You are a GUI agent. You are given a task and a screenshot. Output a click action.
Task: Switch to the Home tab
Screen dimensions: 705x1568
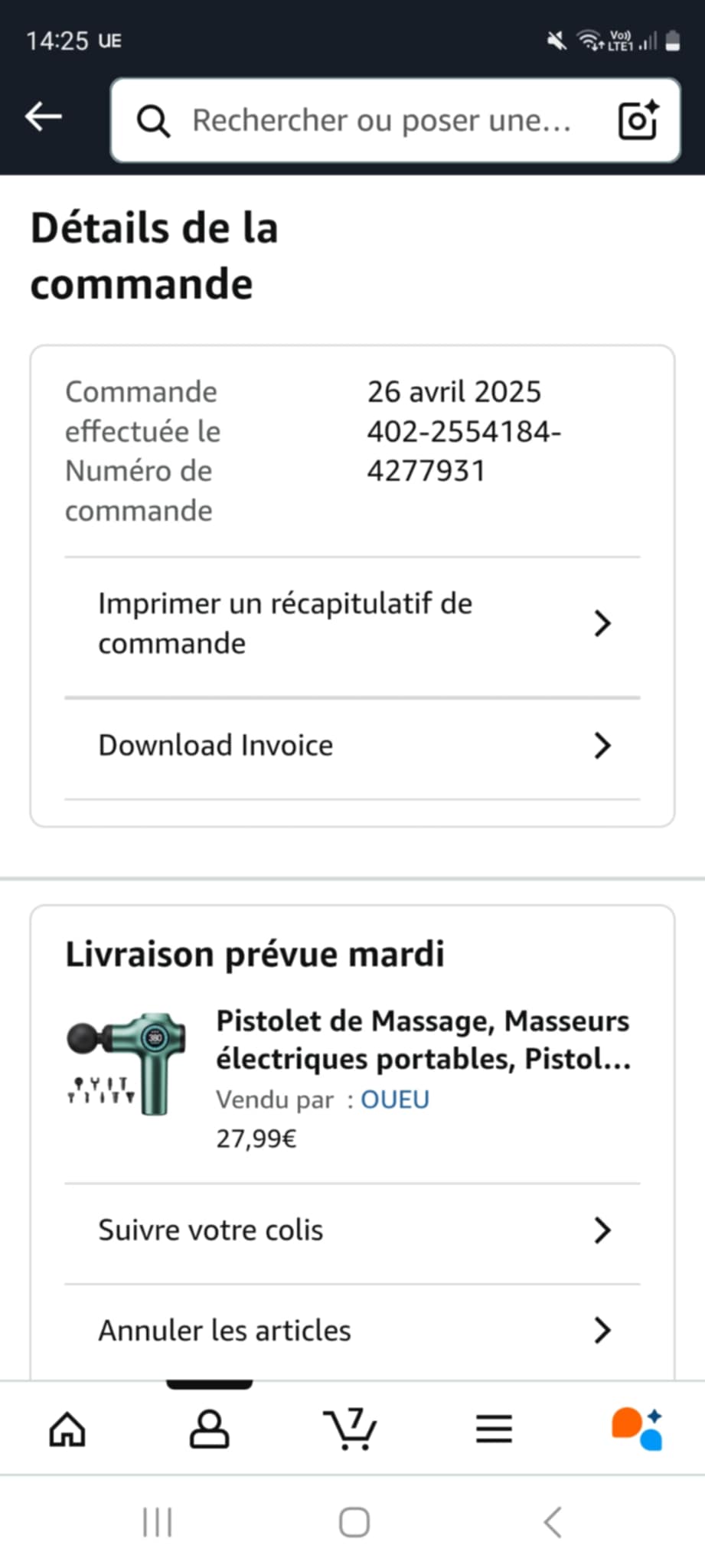coord(67,1429)
